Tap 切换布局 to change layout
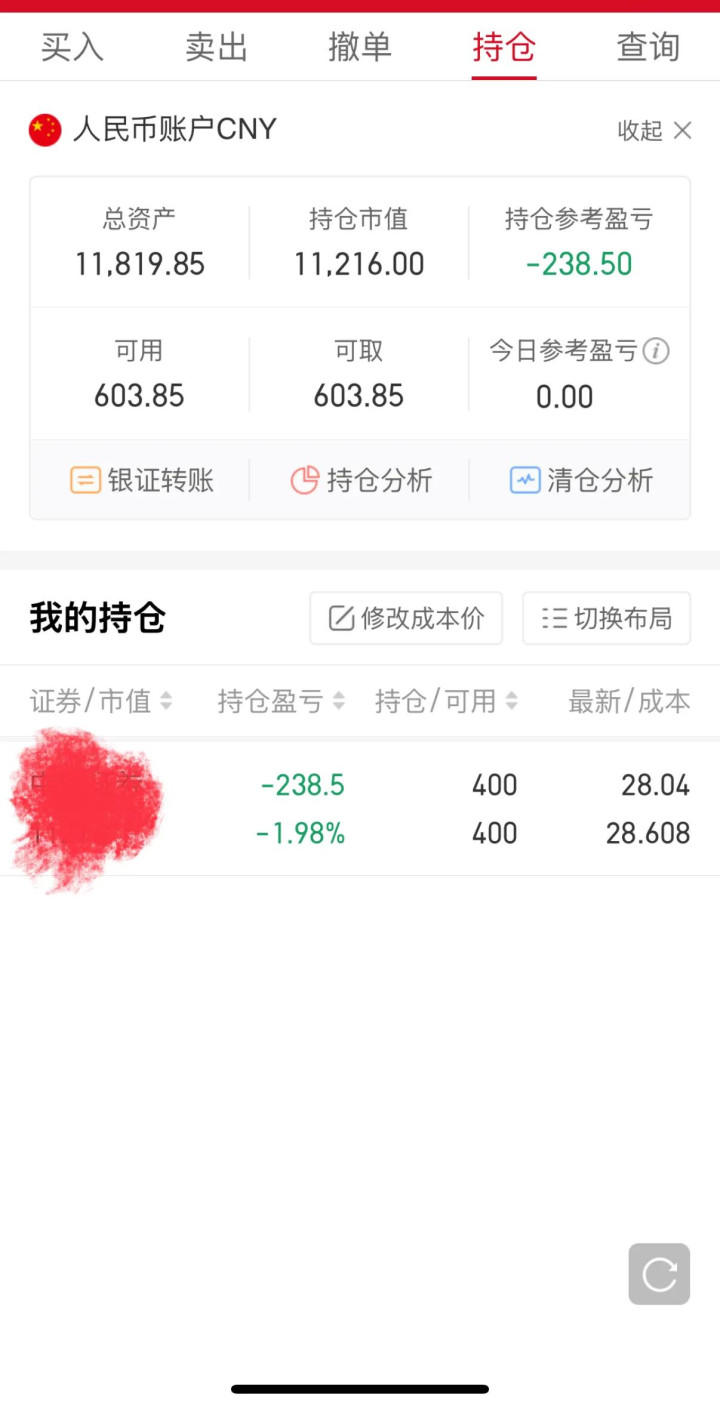 click(606, 618)
